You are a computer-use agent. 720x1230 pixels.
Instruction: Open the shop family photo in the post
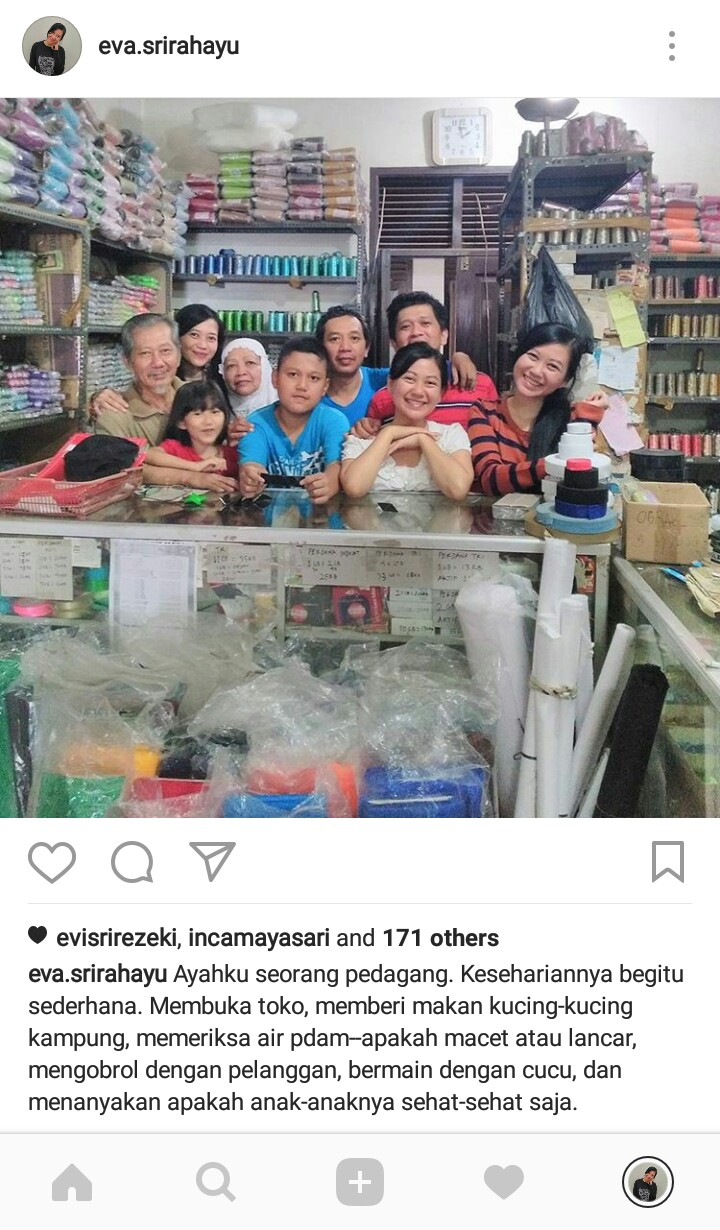360,458
